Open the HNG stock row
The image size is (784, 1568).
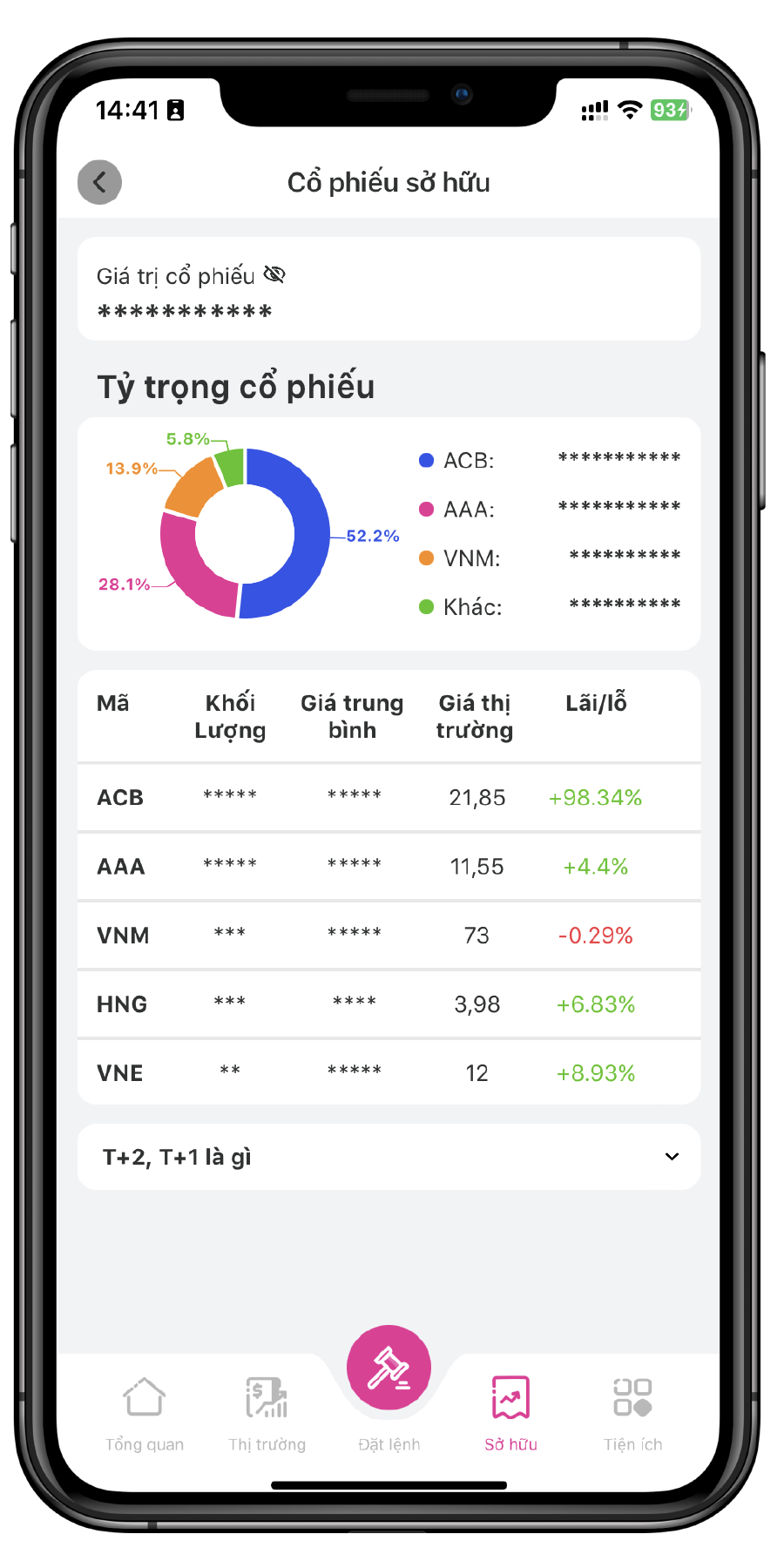pos(389,1004)
